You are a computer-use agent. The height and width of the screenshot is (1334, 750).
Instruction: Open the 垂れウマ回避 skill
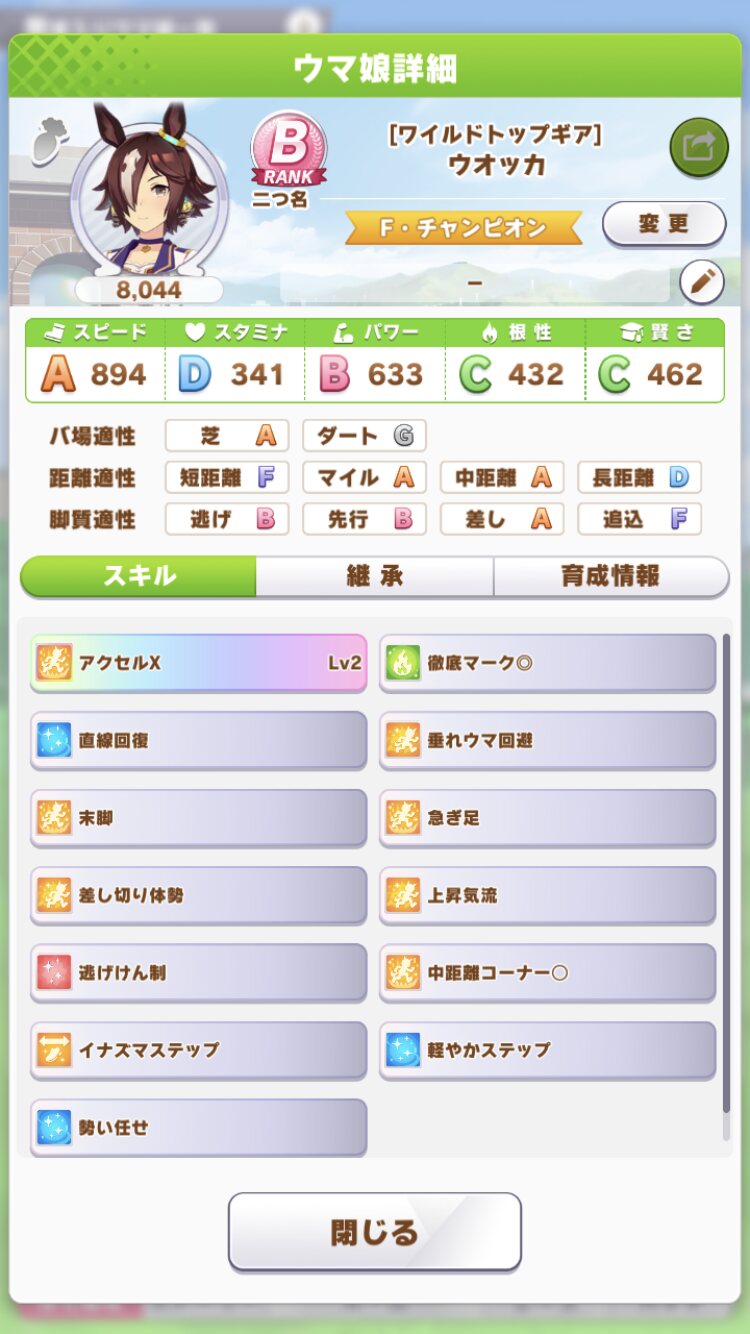(547, 740)
